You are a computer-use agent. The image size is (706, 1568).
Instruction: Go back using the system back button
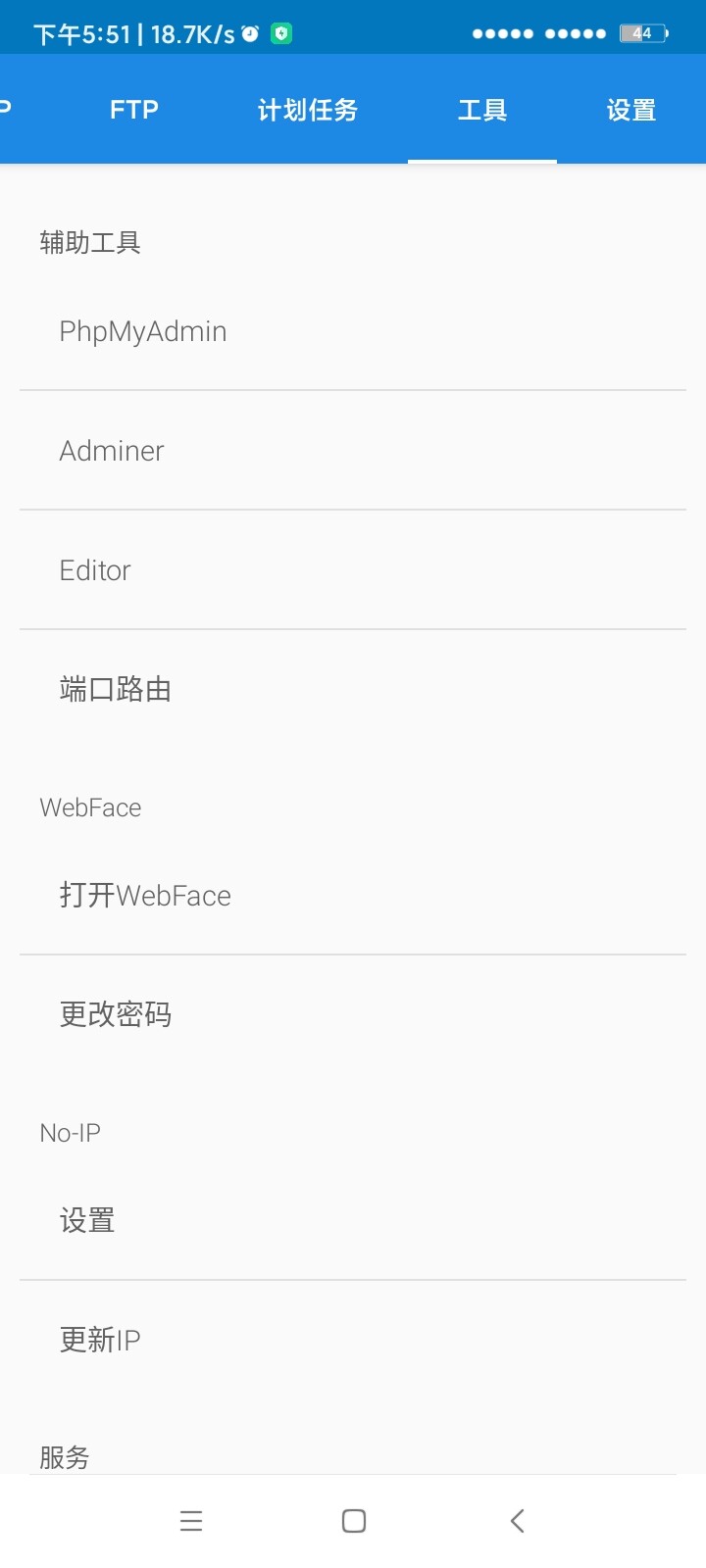click(x=518, y=1520)
